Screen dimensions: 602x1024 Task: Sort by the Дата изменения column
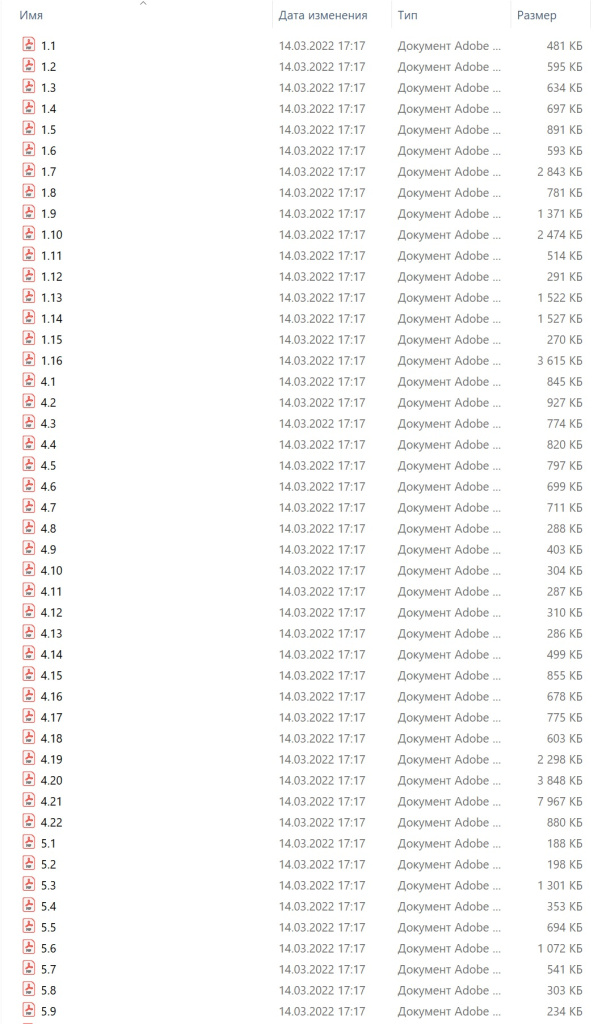tap(322, 15)
